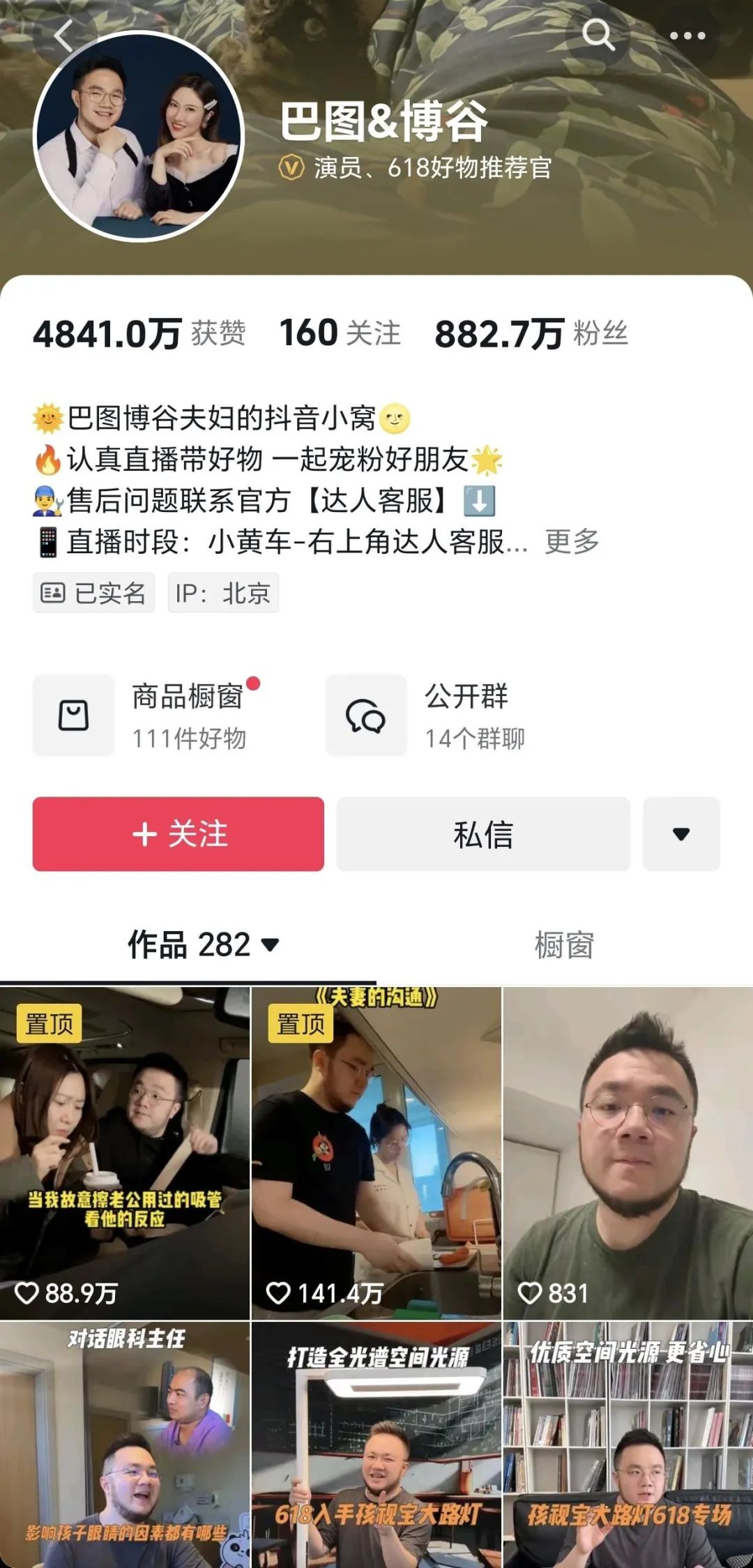Open the 优质空间光源更省心 video
Viewport: 753px width, 1568px height.
pyautogui.click(x=628, y=1445)
